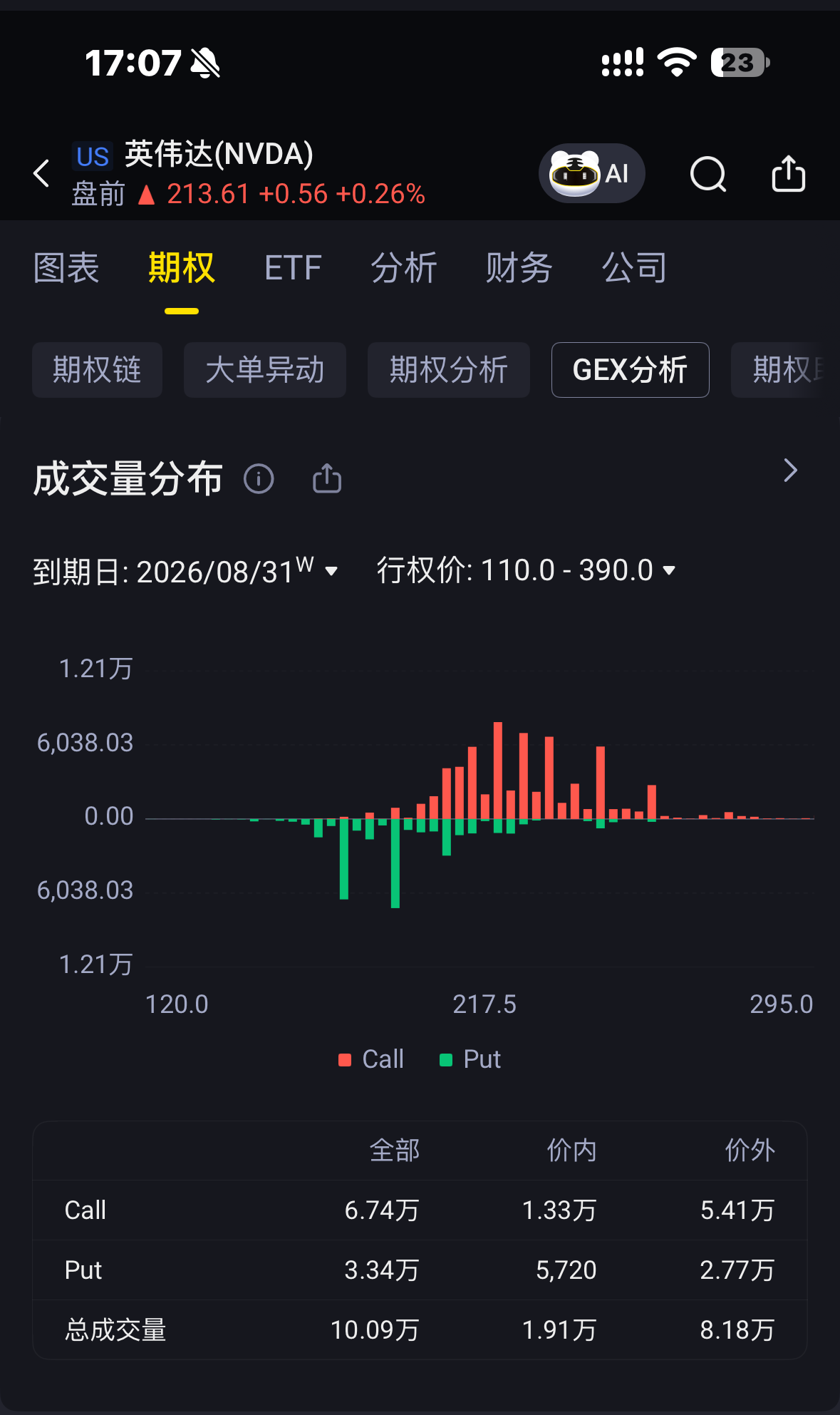Select the 期权分析 chip
840x1415 pixels.
449,370
